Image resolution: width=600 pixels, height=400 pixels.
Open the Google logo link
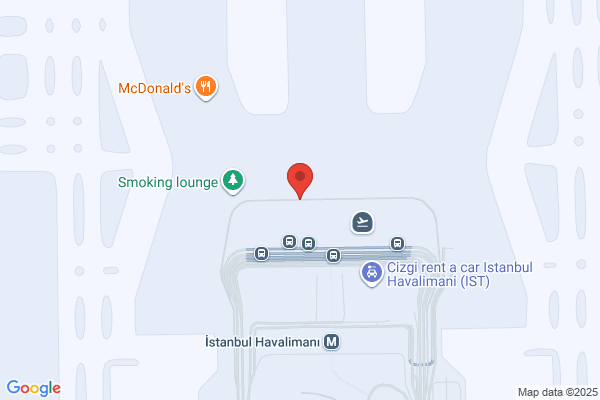click(34, 388)
